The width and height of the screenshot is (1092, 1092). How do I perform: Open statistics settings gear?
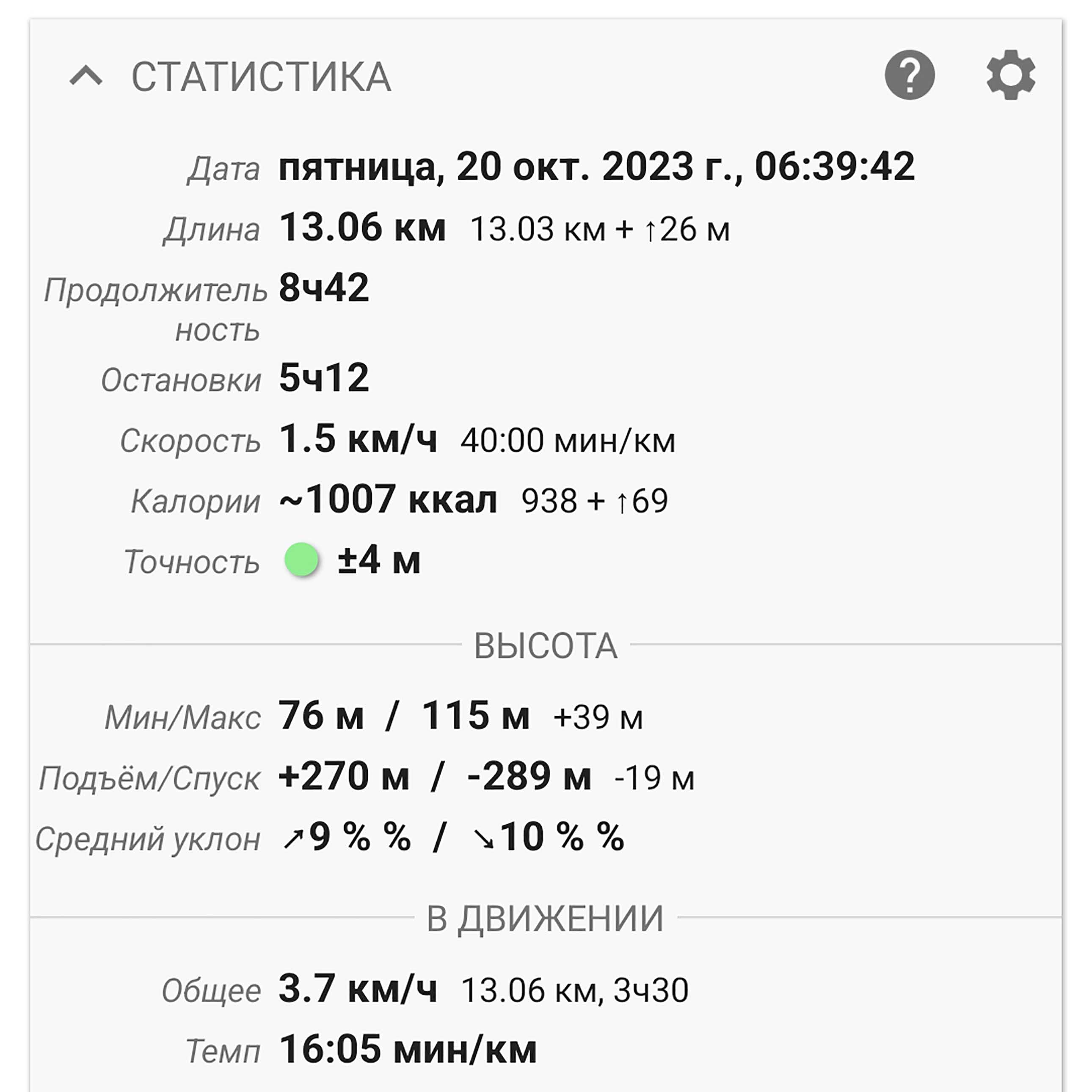[1011, 74]
